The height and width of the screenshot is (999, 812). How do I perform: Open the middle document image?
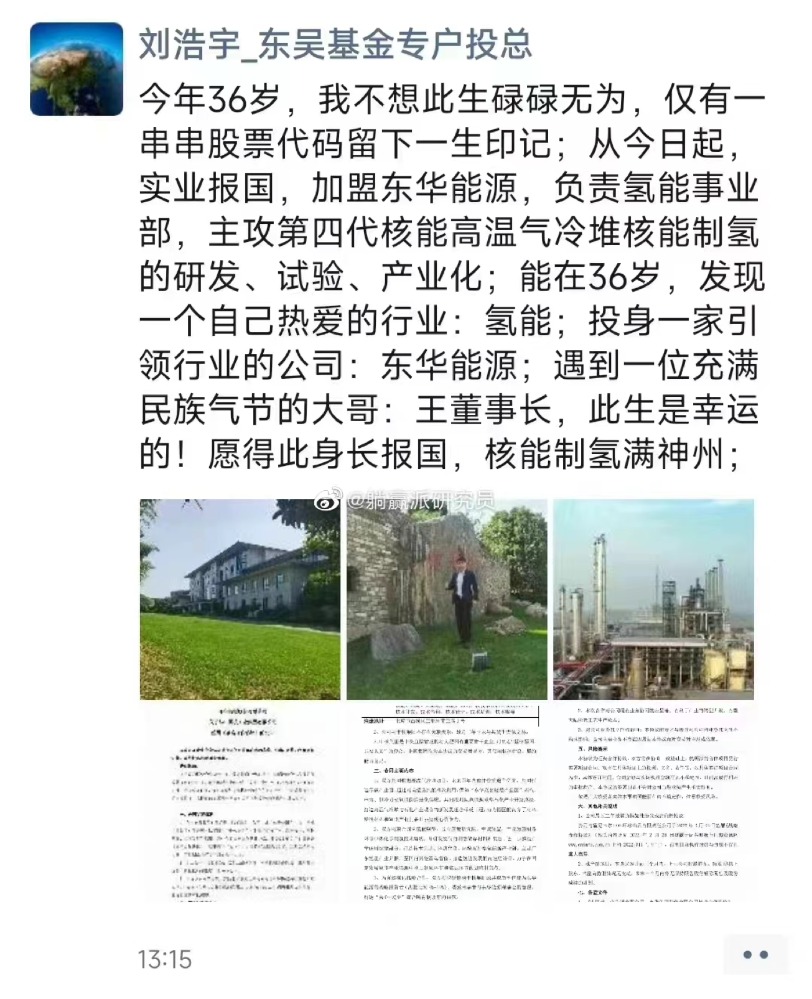click(446, 806)
